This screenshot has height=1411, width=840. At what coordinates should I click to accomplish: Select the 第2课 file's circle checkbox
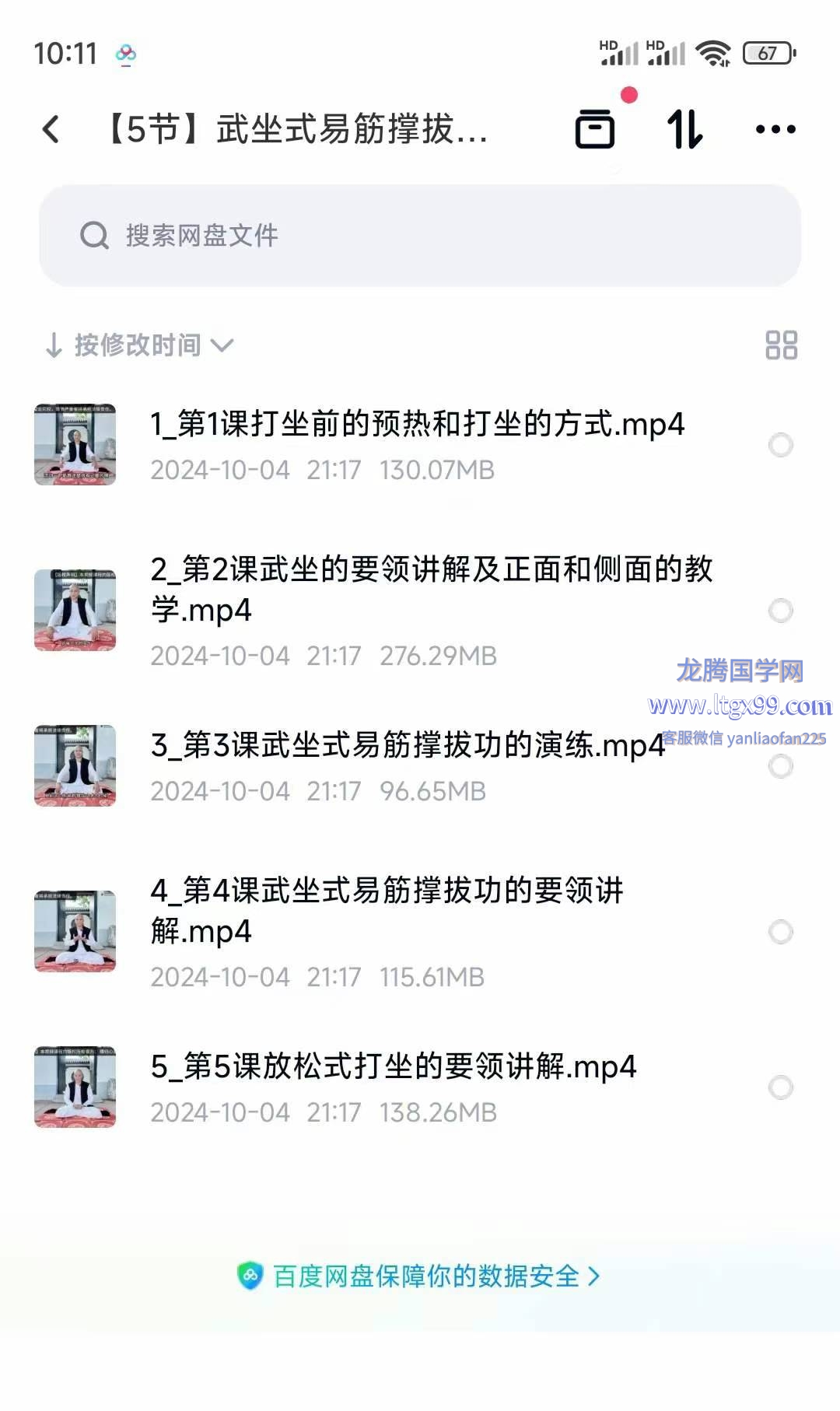coord(780,611)
